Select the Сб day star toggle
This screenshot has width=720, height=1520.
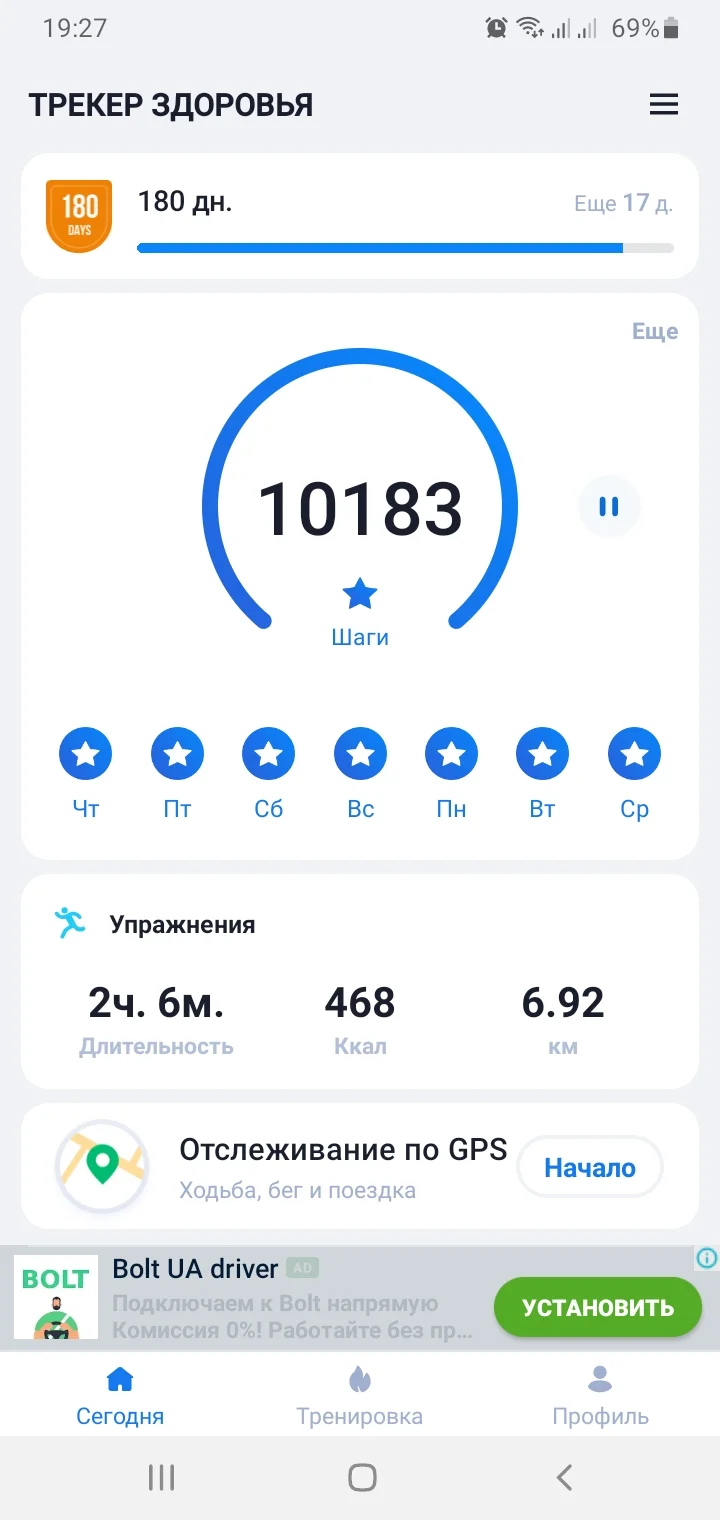[268, 753]
